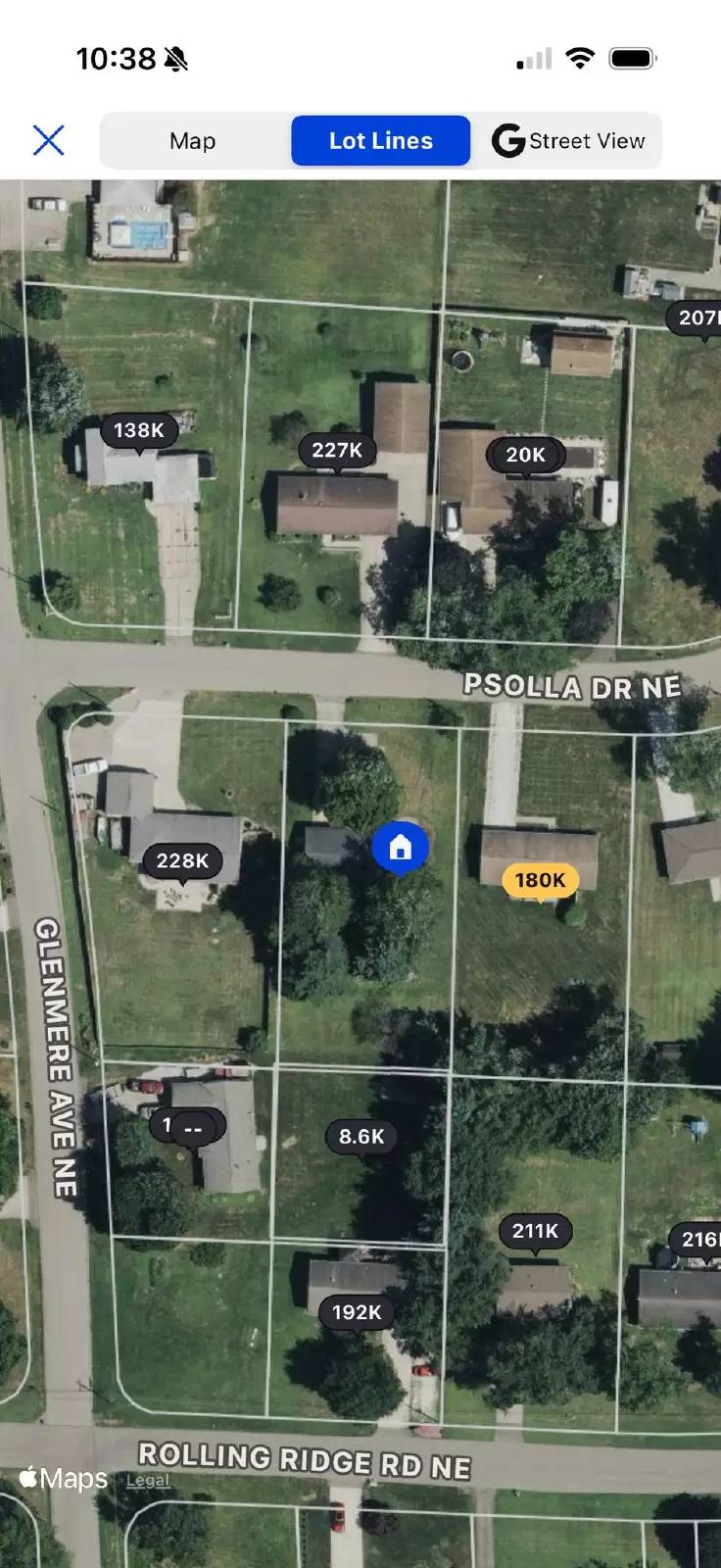721x1568 pixels.
Task: Tap the 227K price pin on Psolla Dr
Action: (338, 450)
